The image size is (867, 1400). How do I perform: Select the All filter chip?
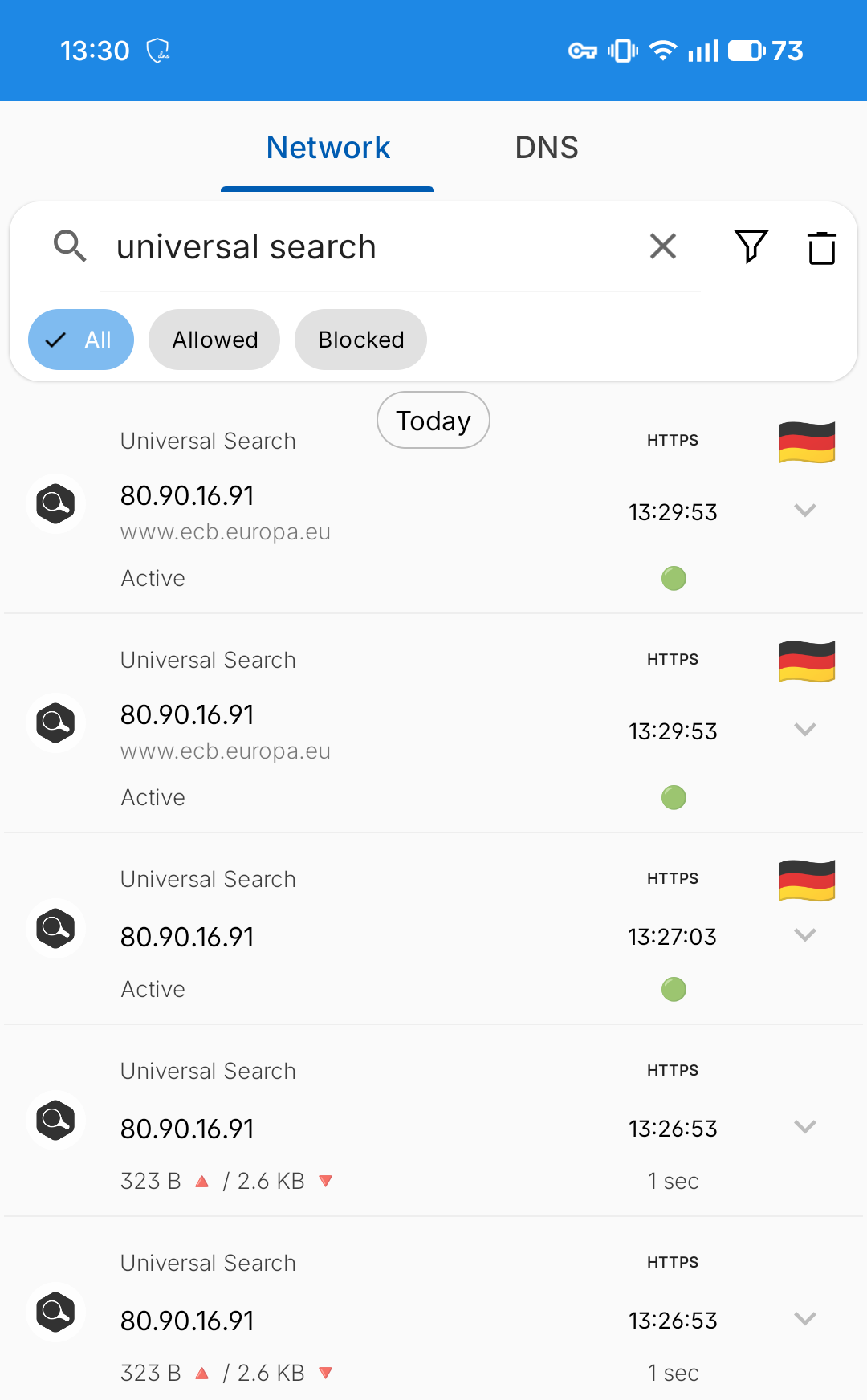81,340
